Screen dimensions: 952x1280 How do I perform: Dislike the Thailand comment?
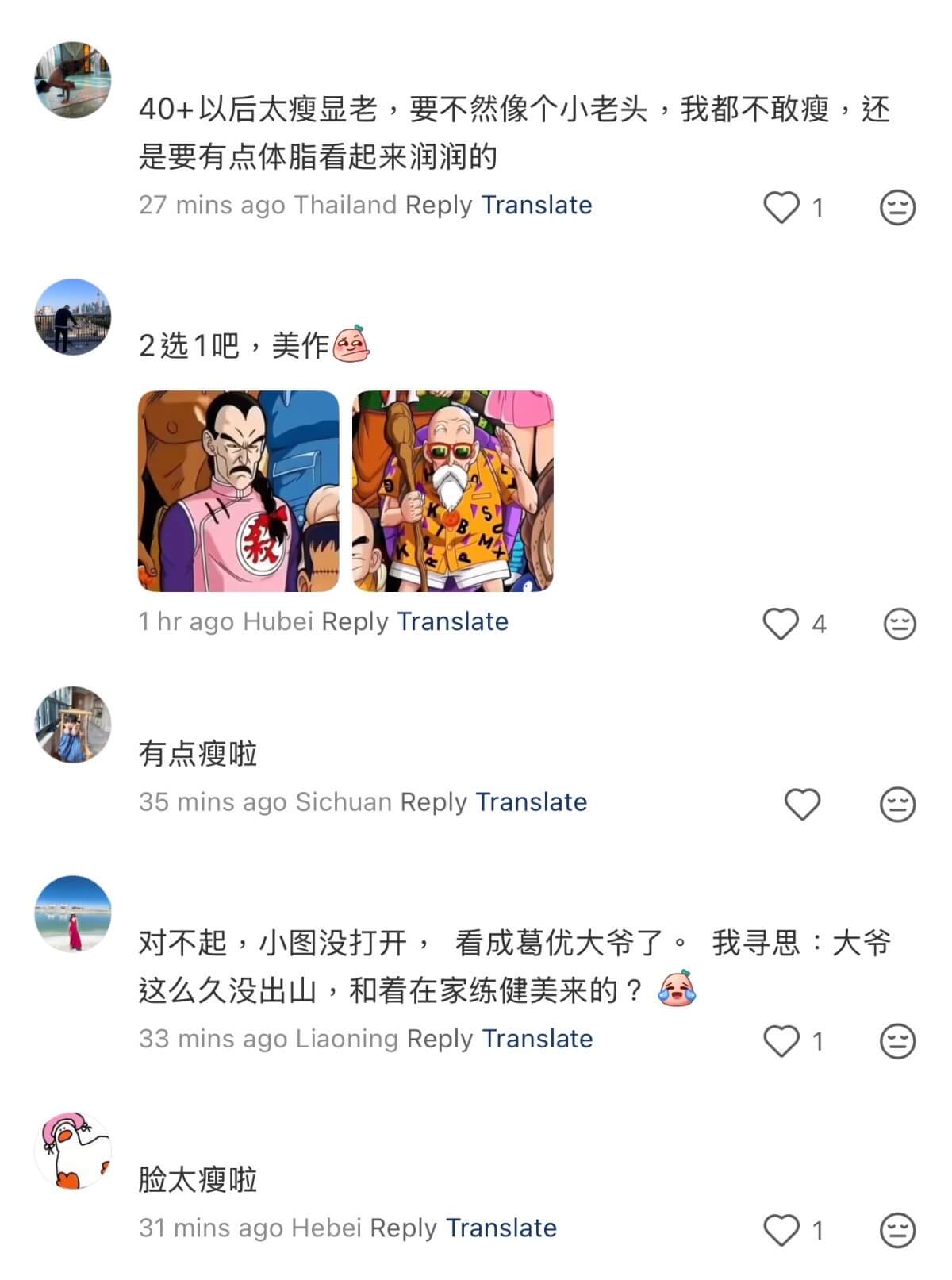pos(897,208)
